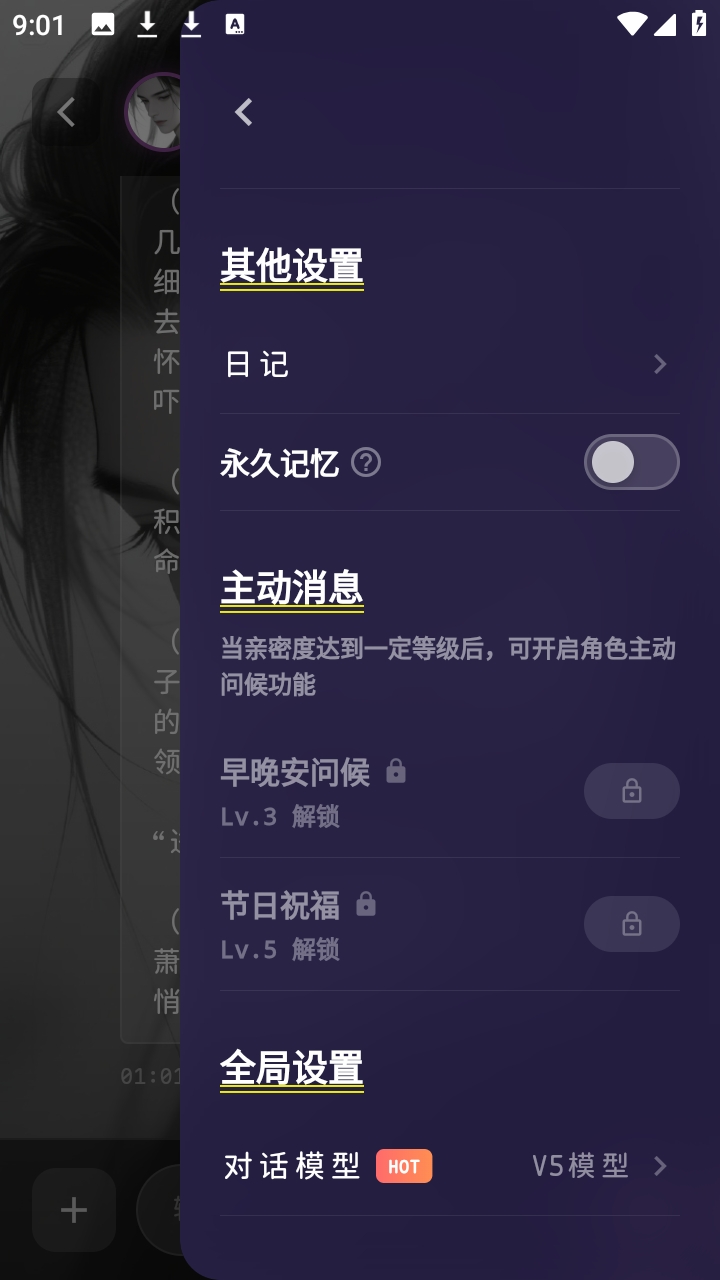Open the 日记 diary row

(449, 364)
